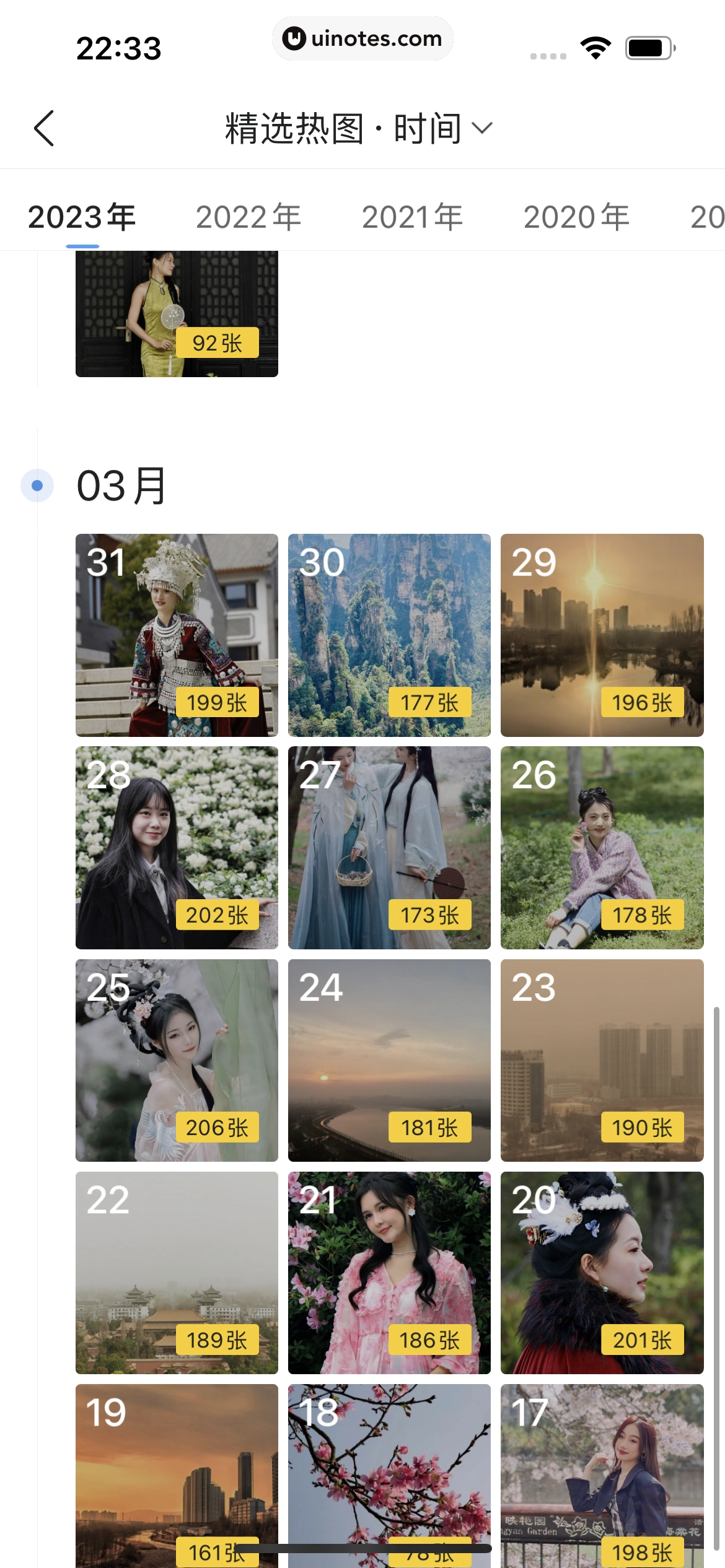Select the 2020年 tab
Viewport: 725px width, 1568px height.
click(x=576, y=217)
